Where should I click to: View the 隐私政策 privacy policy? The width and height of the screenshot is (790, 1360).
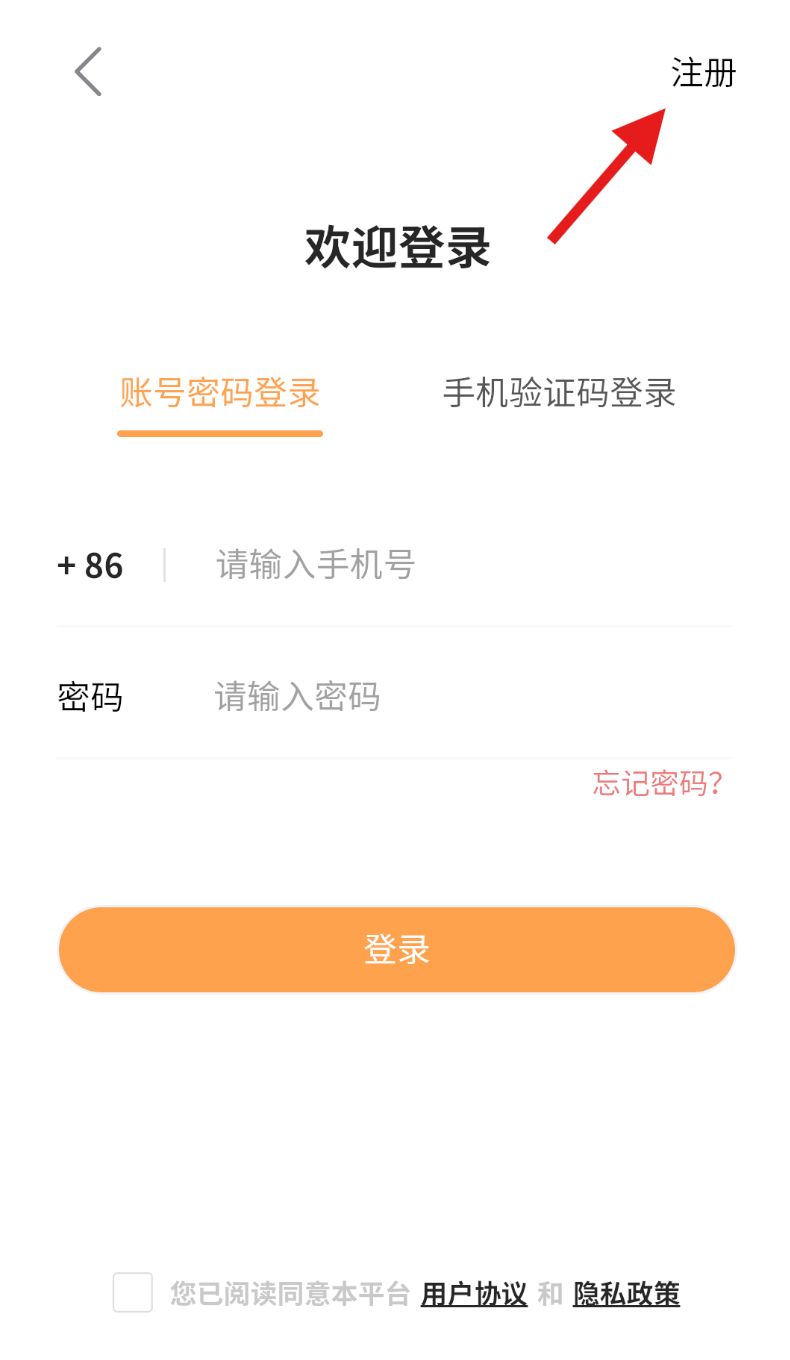pos(627,1294)
